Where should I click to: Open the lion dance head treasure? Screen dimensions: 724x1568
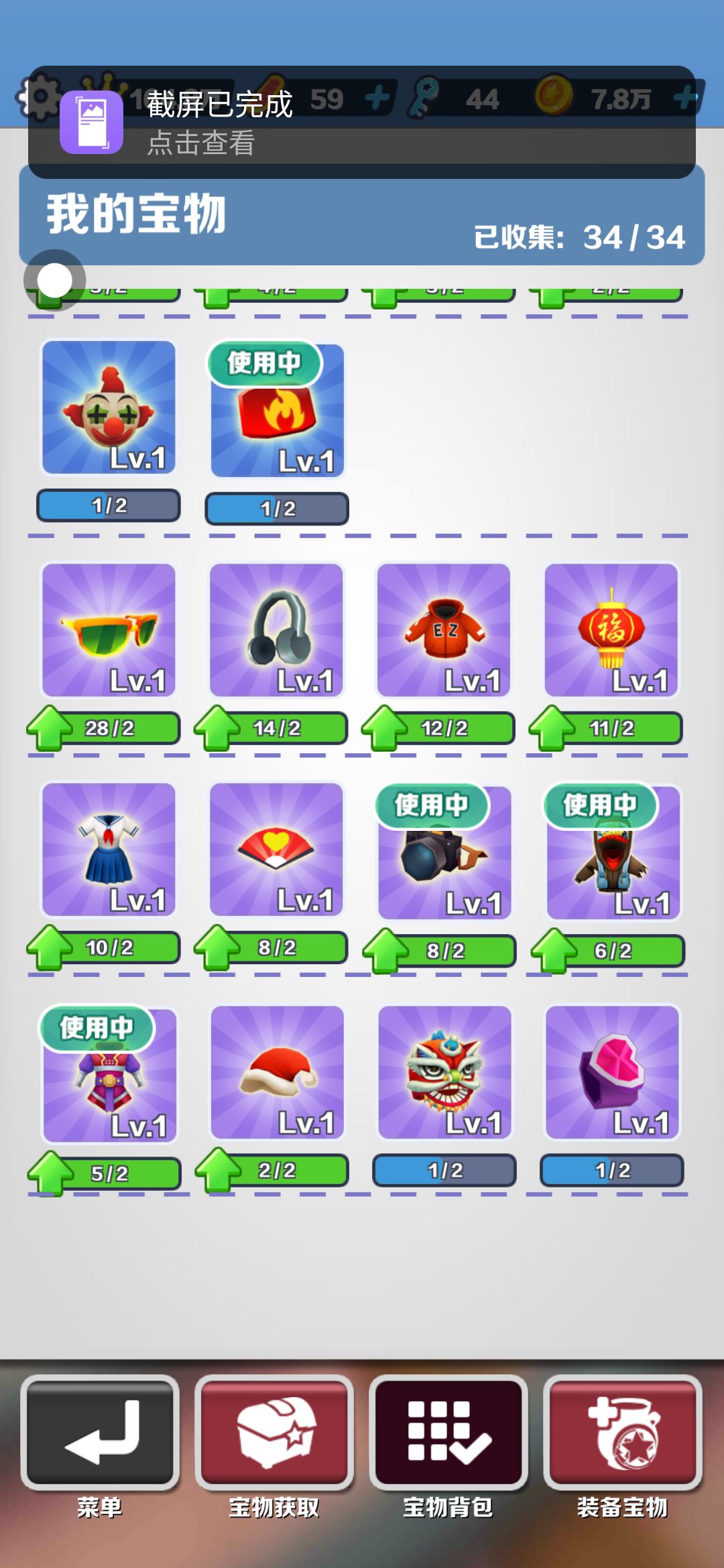tap(445, 1072)
